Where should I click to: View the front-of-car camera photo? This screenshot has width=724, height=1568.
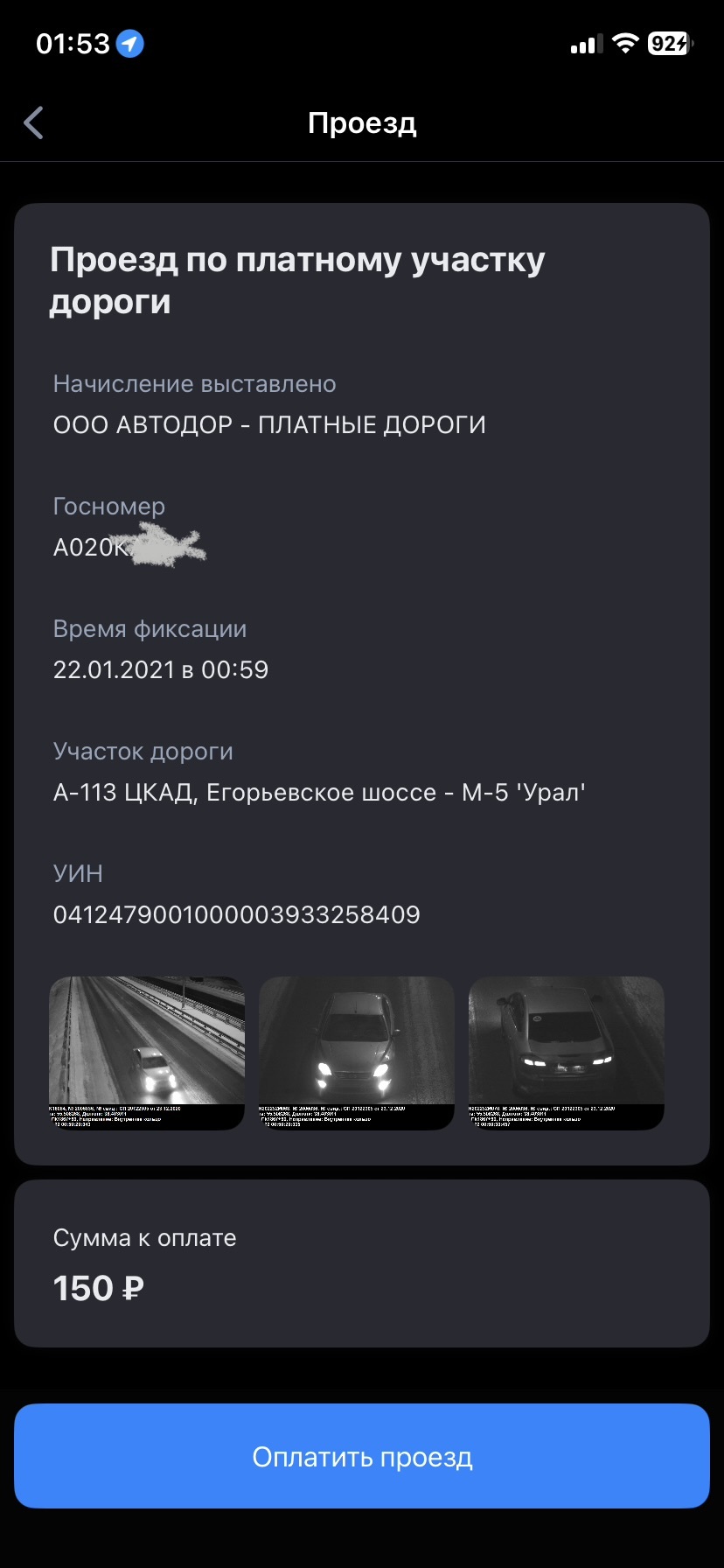click(357, 1053)
